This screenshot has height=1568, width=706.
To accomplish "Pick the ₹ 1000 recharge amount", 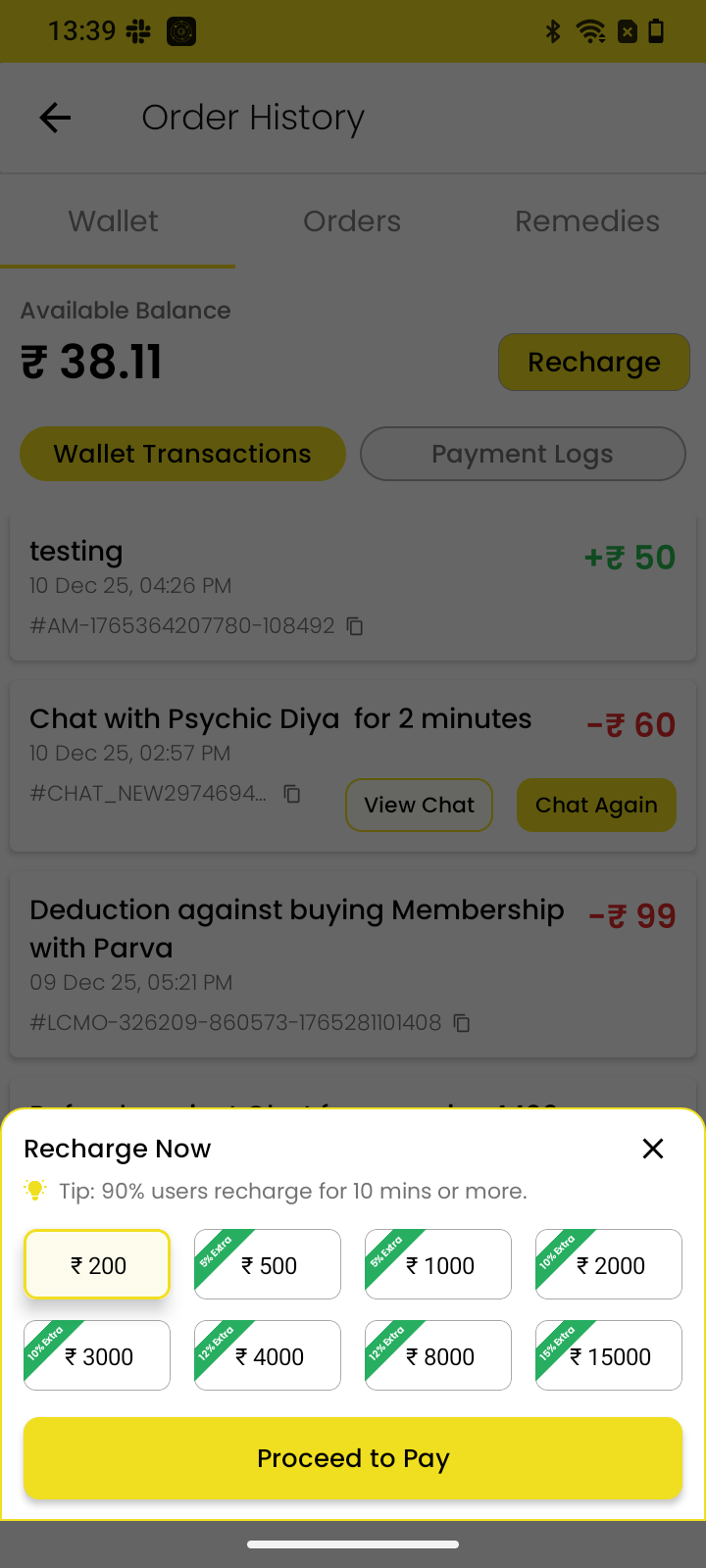I will [438, 1264].
